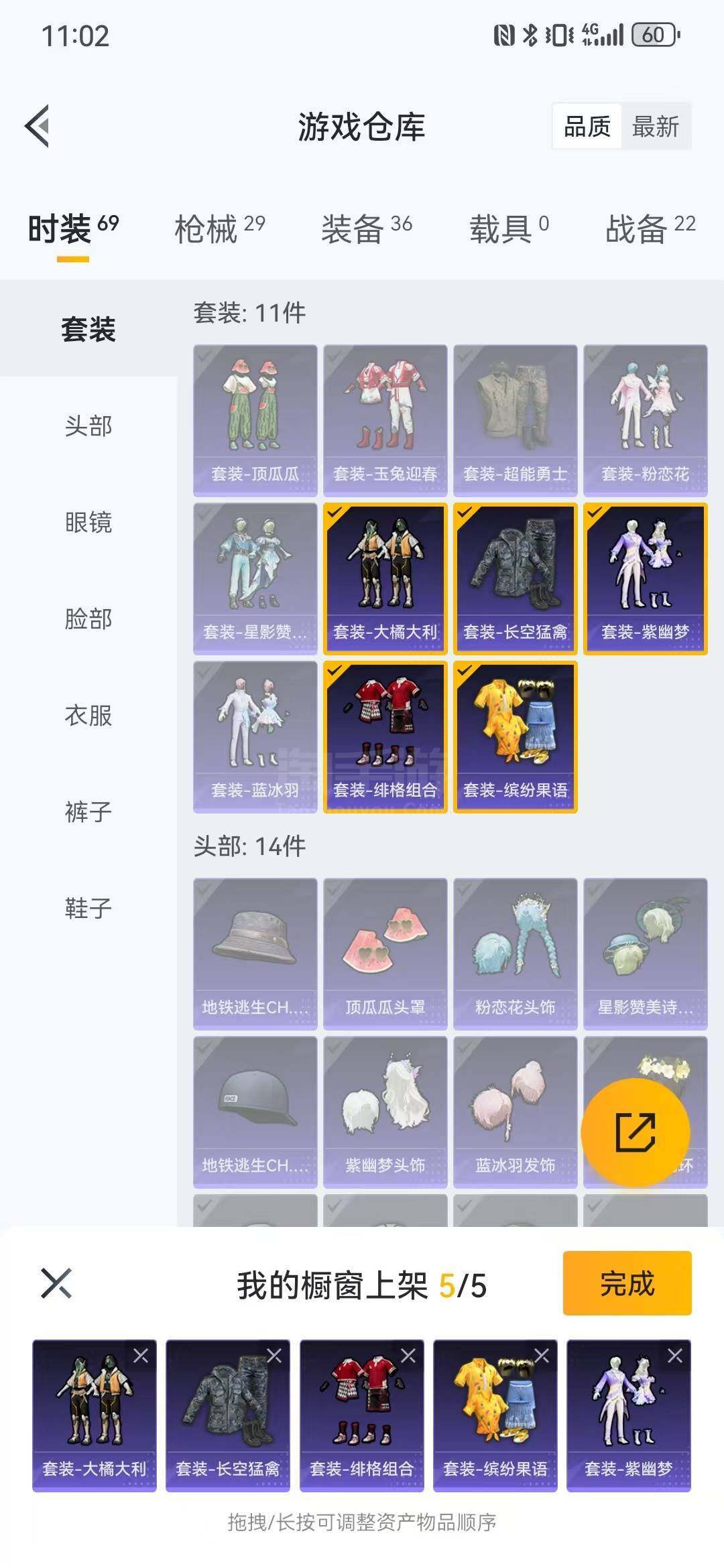Switch to the 枪械 tab

tap(219, 229)
